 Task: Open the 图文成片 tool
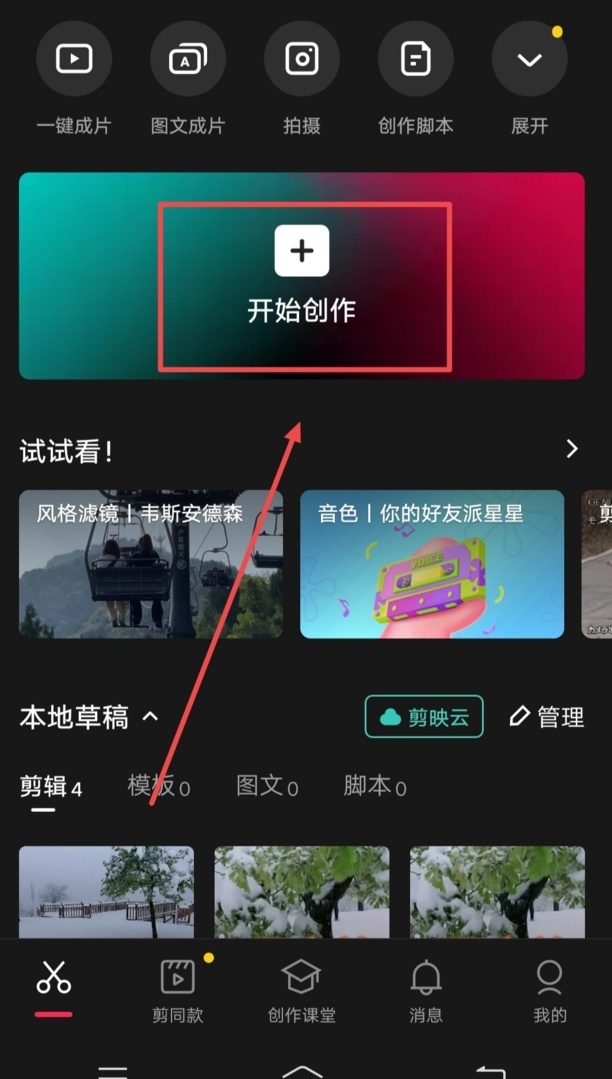point(188,78)
